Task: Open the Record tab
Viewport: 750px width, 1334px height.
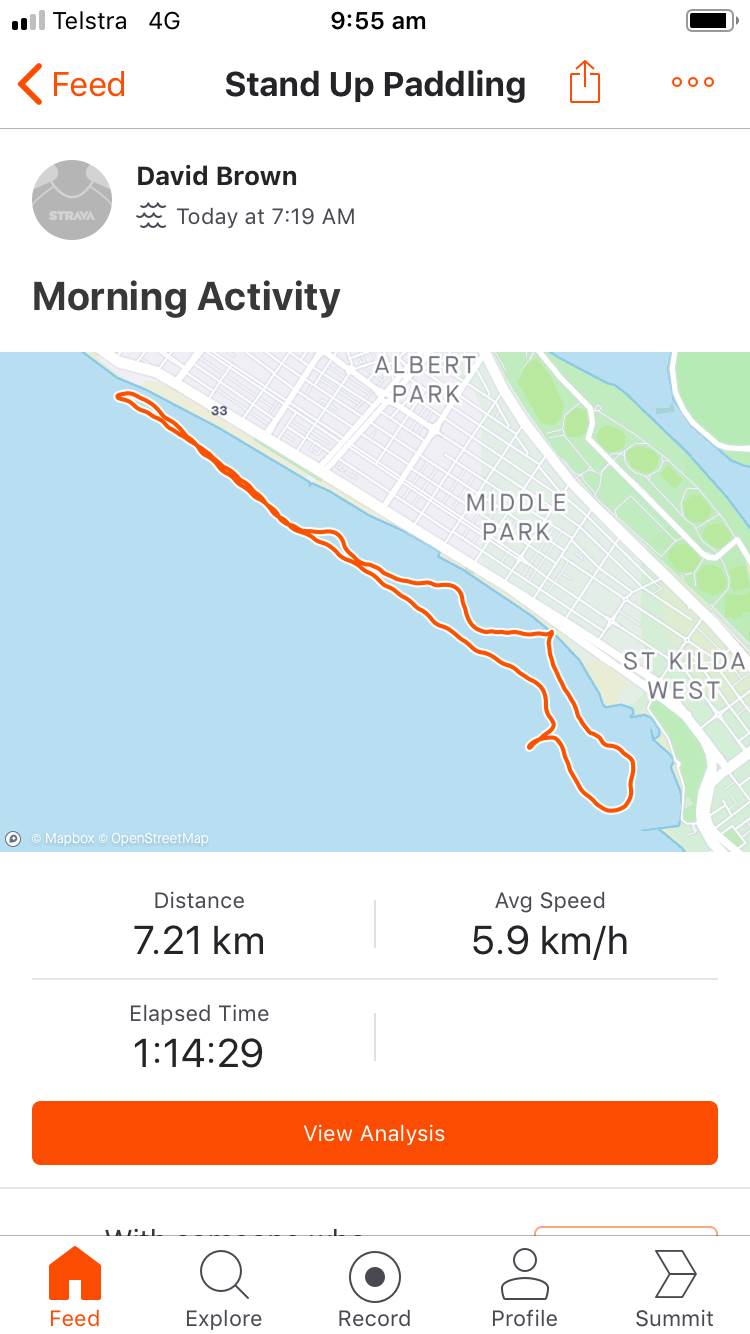Action: 374,1288
